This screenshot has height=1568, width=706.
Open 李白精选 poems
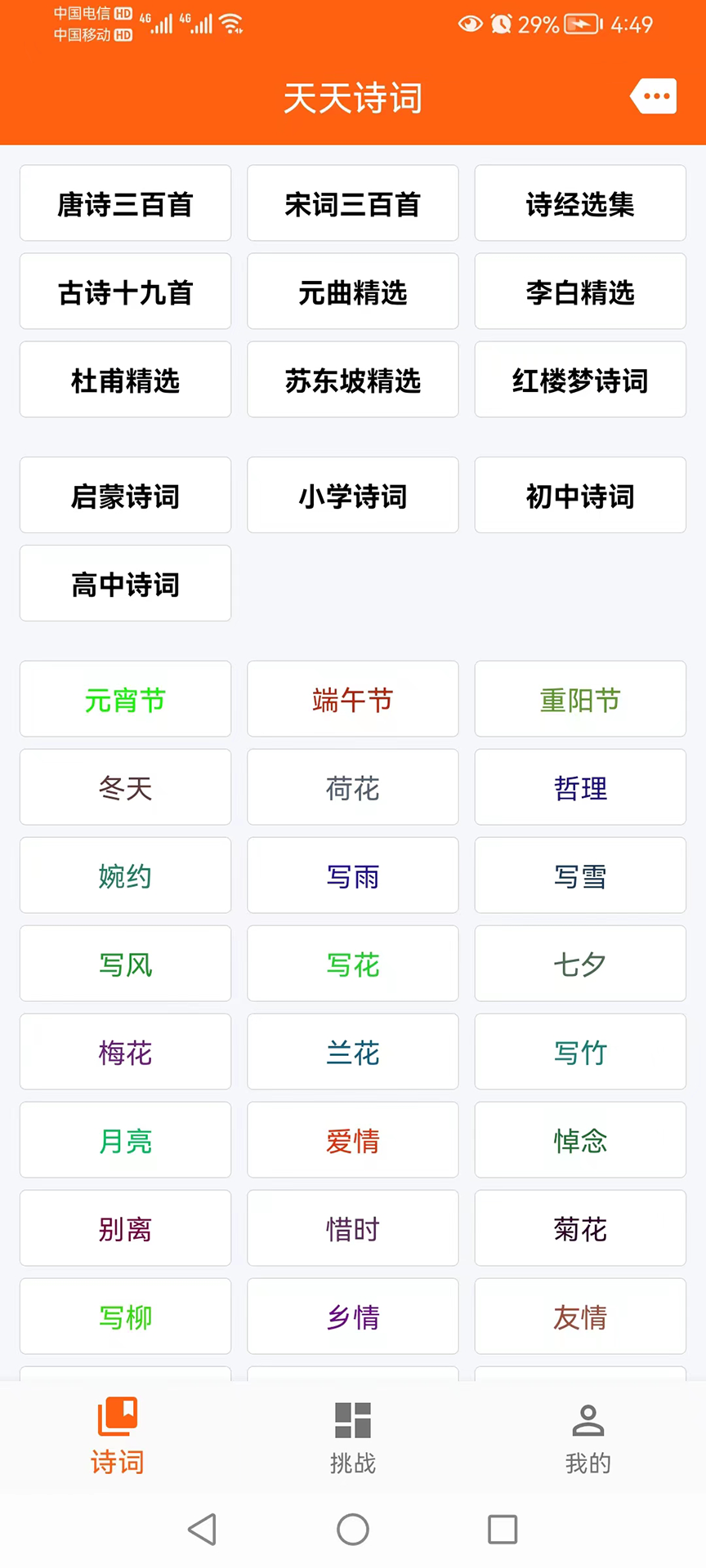579,292
